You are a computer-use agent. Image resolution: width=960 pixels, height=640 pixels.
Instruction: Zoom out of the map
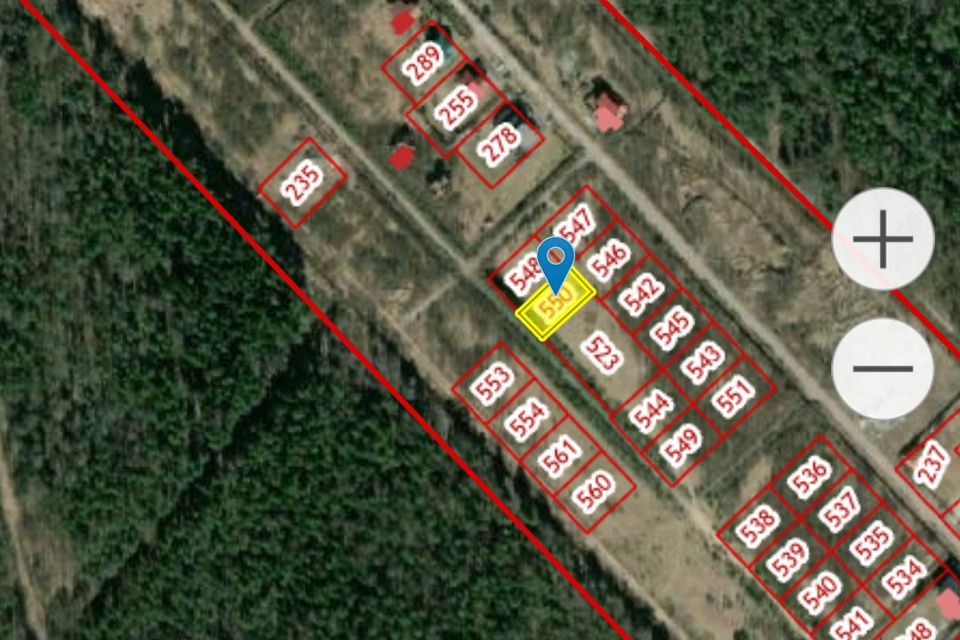pos(883,368)
